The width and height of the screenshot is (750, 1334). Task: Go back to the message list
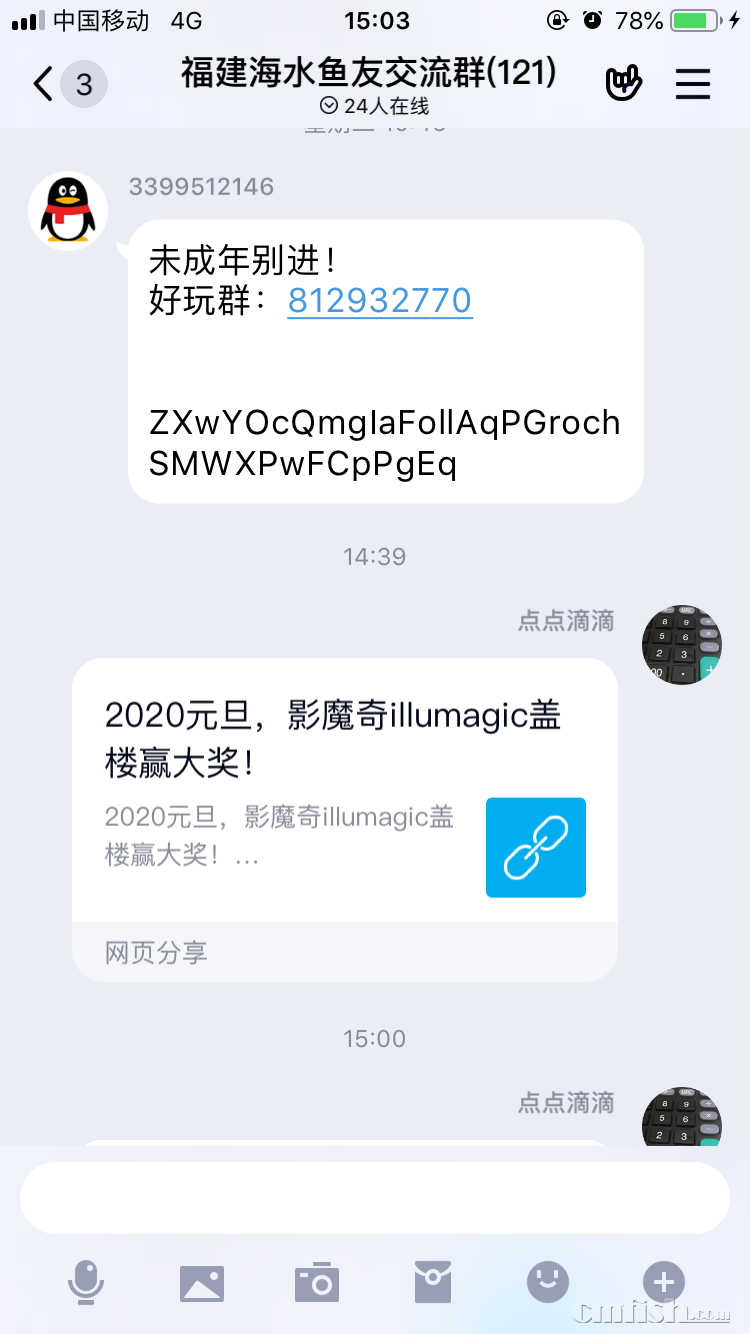44,85
